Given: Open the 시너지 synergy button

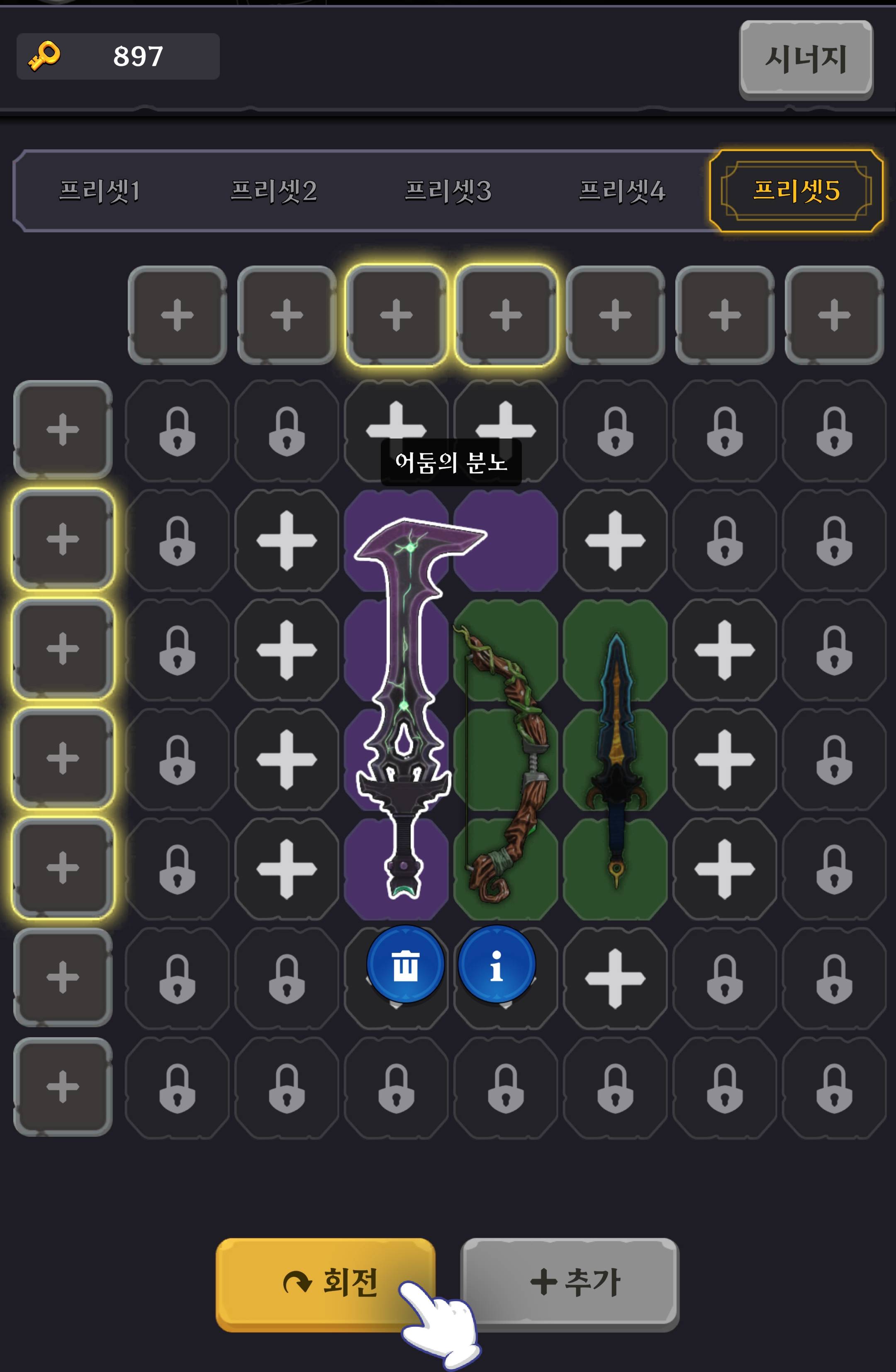Looking at the screenshot, I should [806, 58].
